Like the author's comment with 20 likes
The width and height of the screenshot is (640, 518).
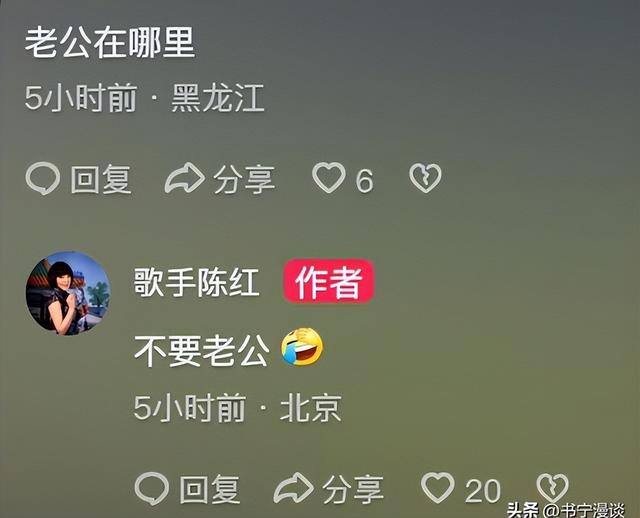438,489
